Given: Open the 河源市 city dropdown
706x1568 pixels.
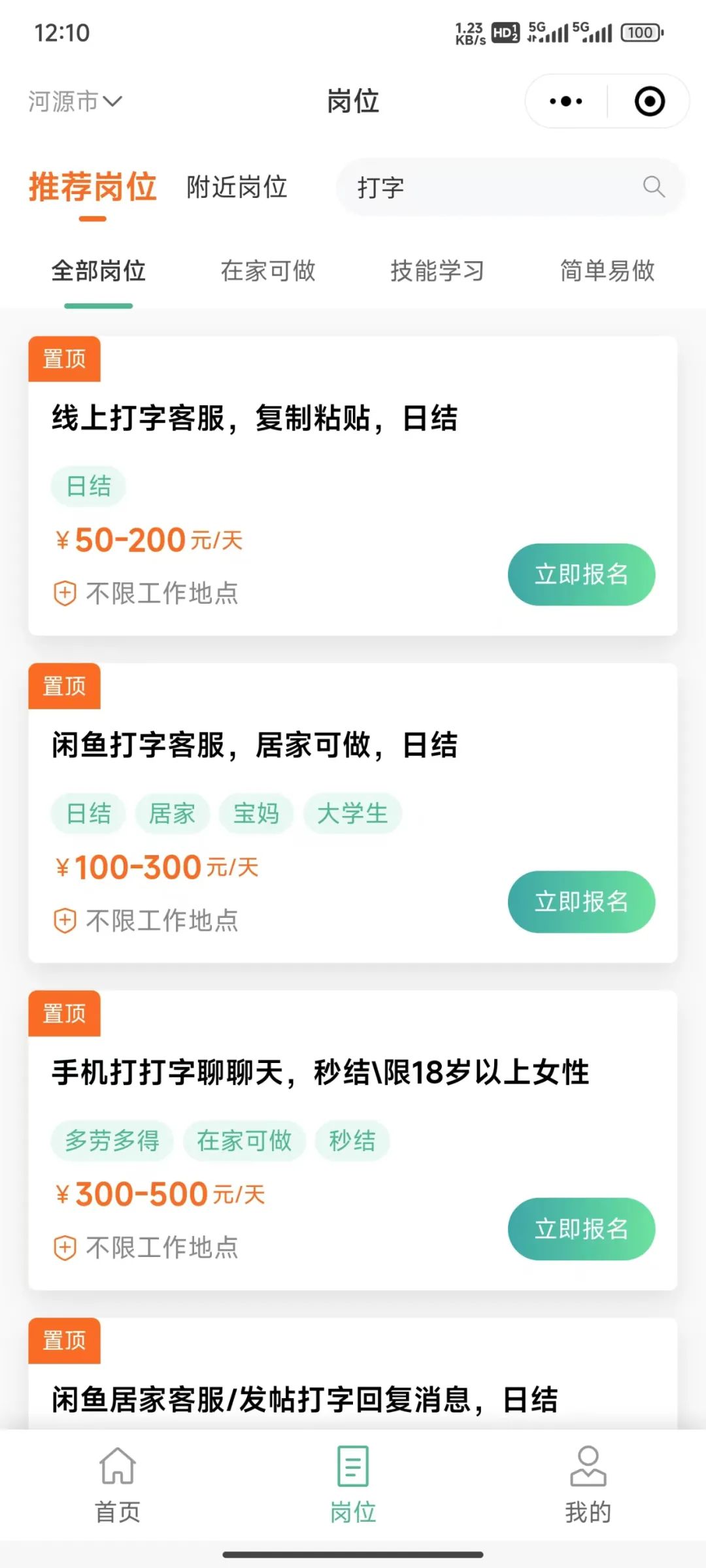Looking at the screenshot, I should pos(75,101).
